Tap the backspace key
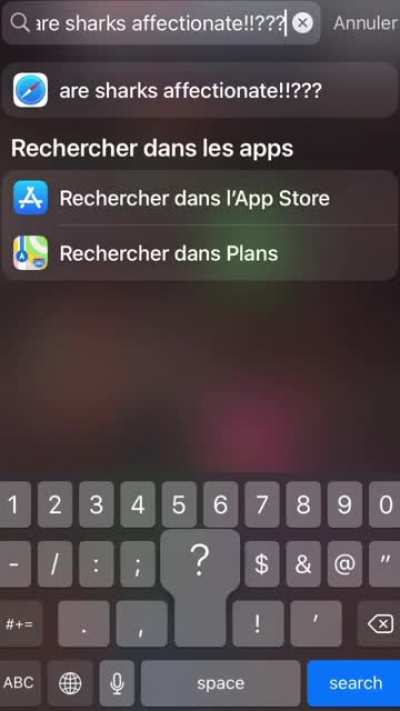Viewport: 400px width, 711px height. click(380, 624)
